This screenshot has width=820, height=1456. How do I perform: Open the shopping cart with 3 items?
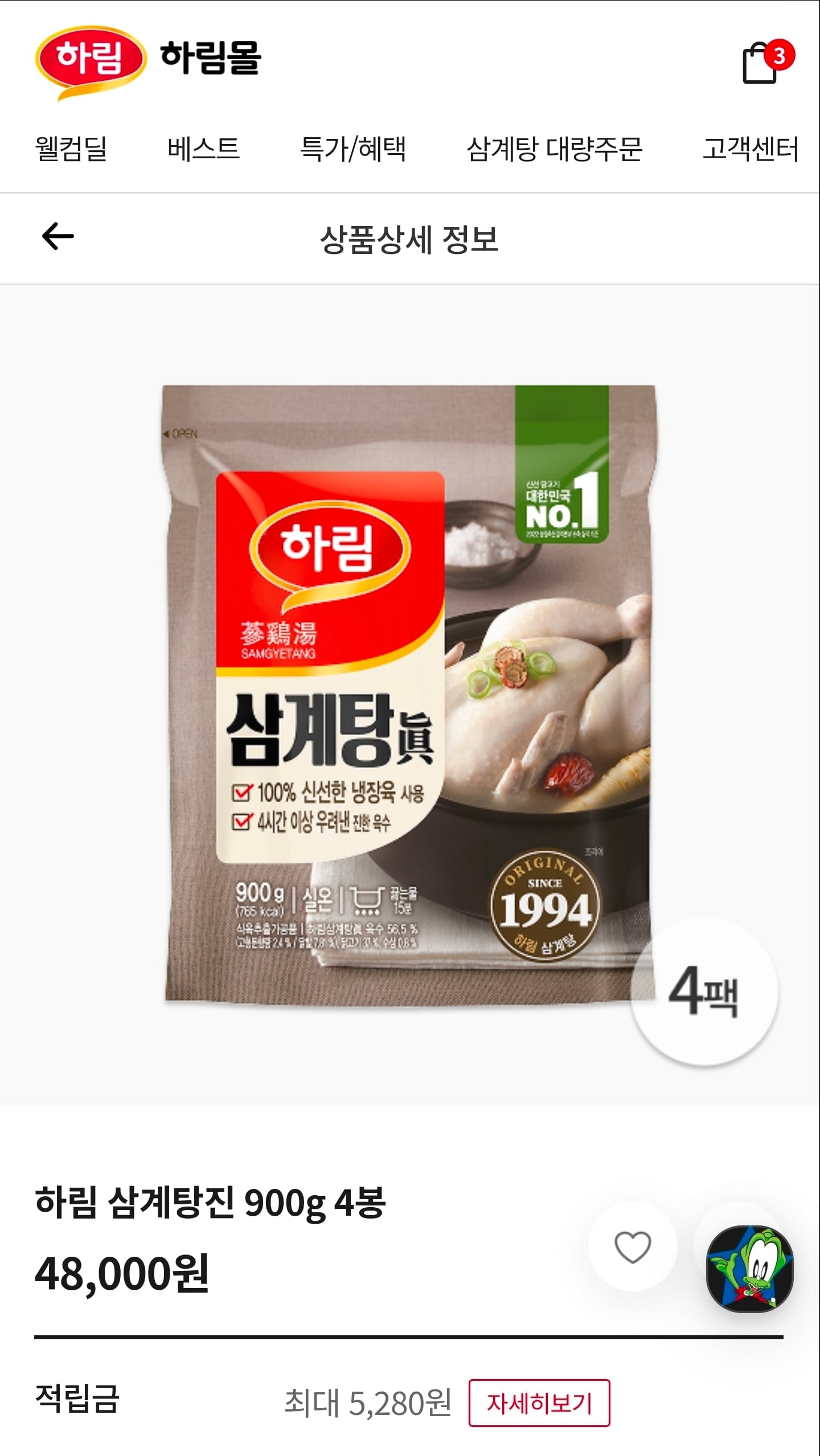click(x=766, y=61)
